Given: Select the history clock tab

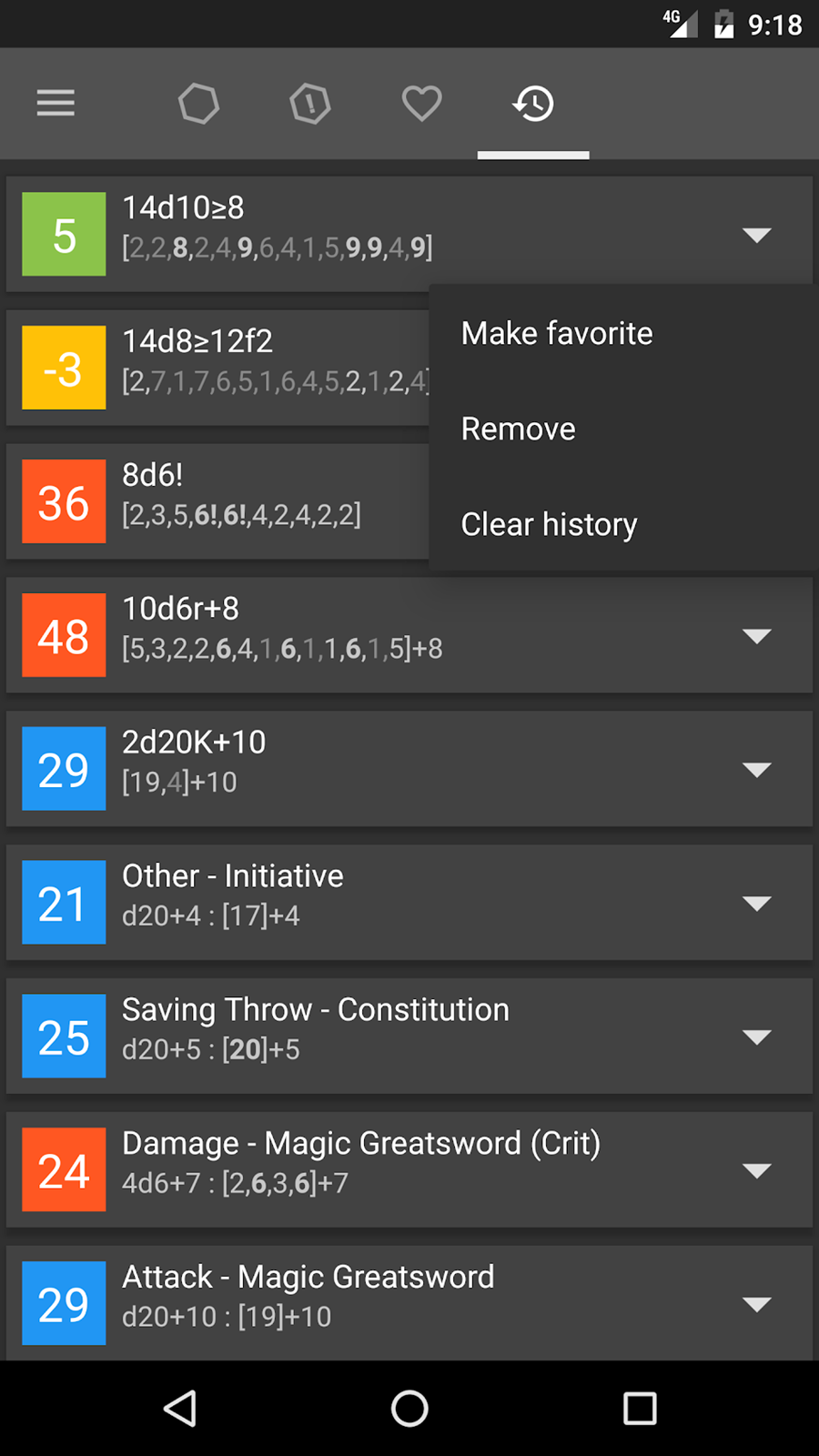Looking at the screenshot, I should pos(533,103).
